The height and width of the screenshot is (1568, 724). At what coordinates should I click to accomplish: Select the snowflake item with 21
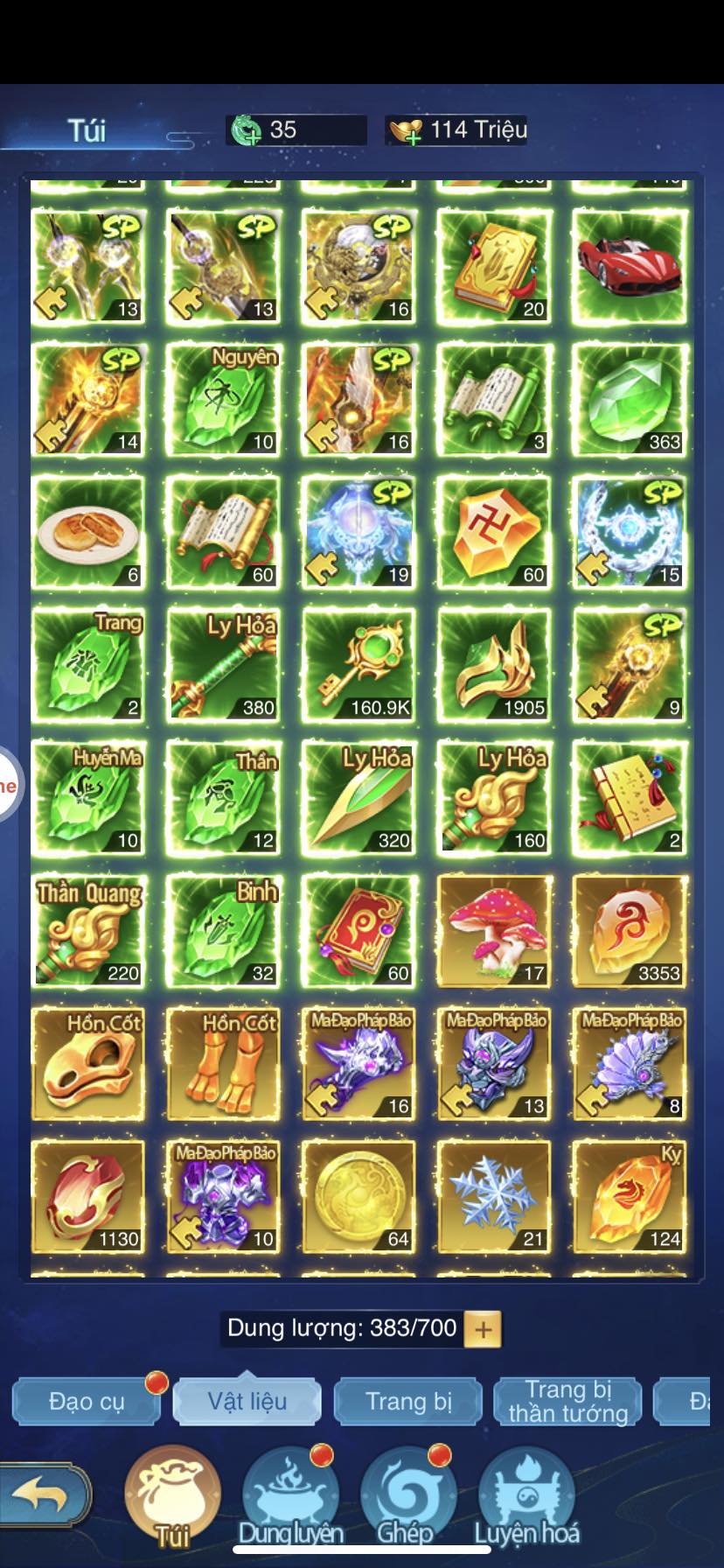pyautogui.click(x=494, y=1196)
